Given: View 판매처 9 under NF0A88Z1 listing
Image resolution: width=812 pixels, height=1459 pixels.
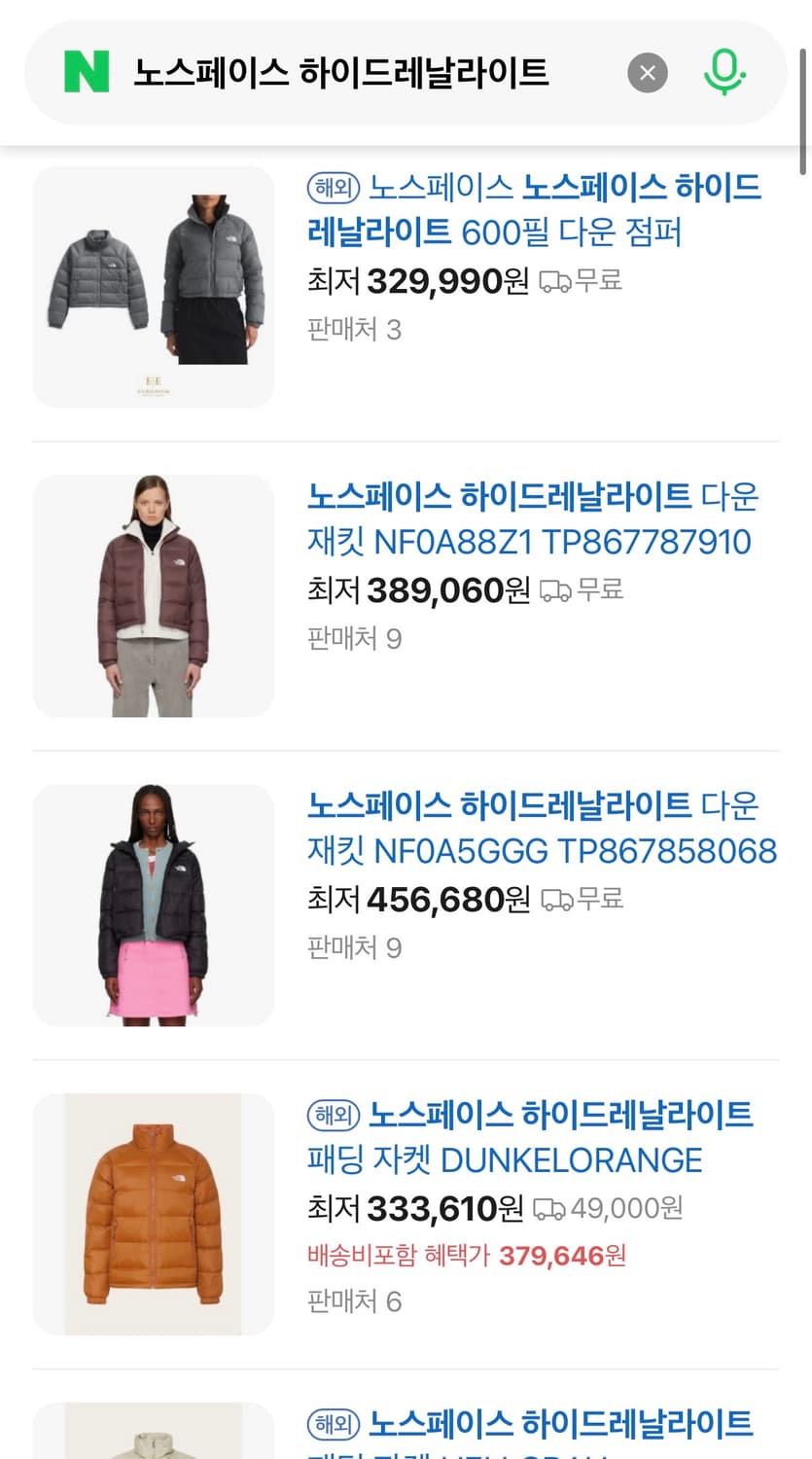Looking at the screenshot, I should point(354,638).
